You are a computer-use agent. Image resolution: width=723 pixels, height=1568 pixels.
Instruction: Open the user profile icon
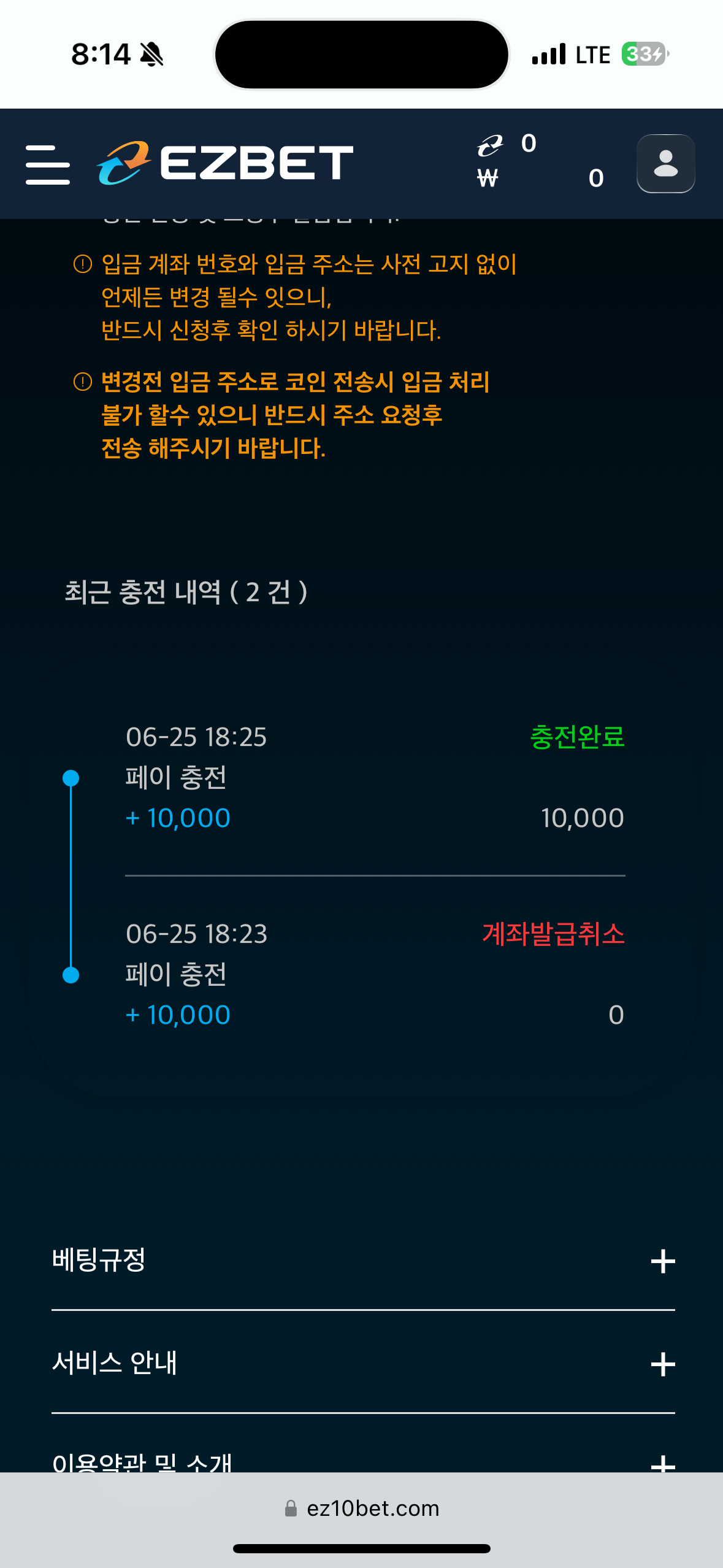665,164
